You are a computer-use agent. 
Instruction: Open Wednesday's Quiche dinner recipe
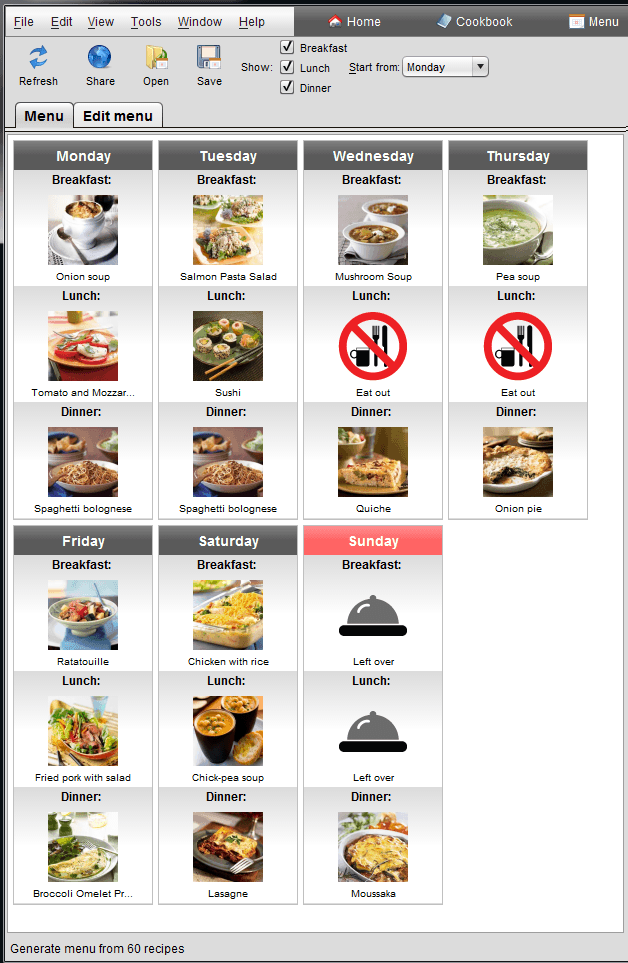[x=373, y=462]
